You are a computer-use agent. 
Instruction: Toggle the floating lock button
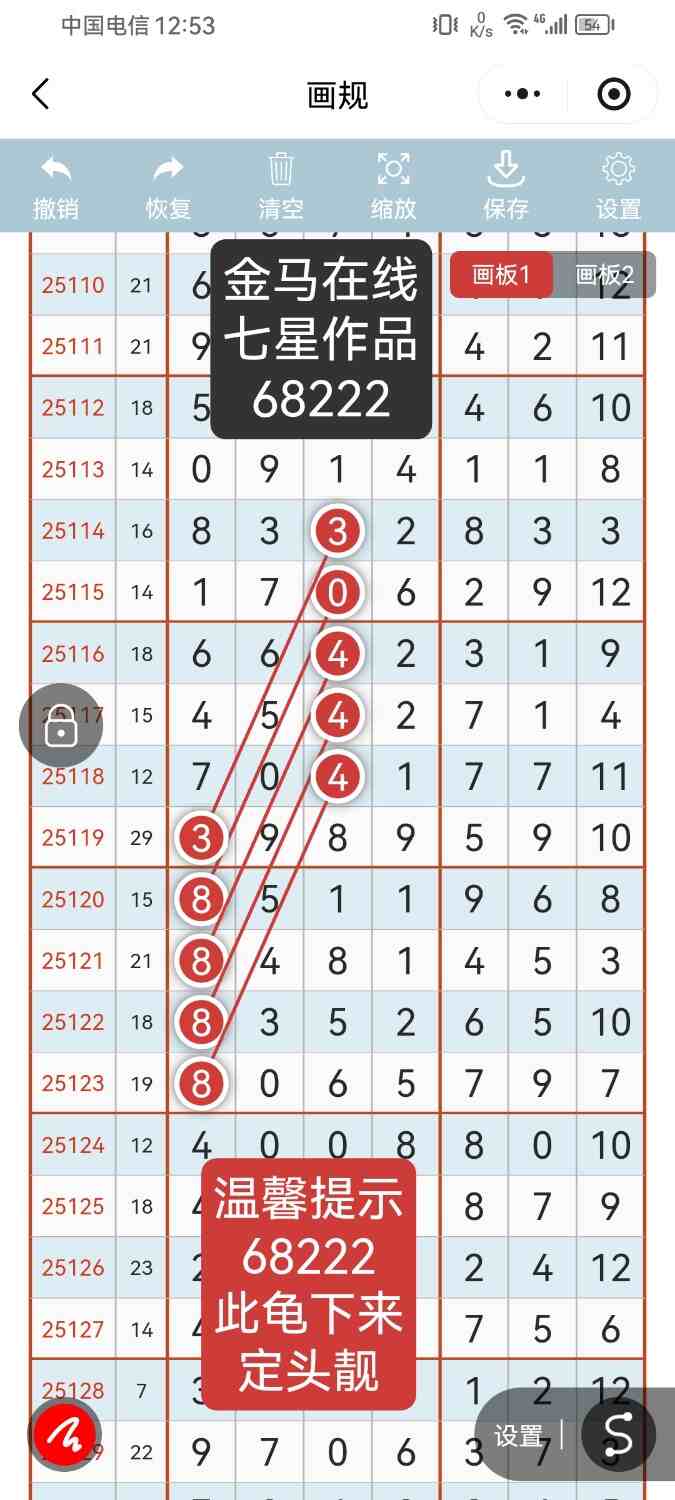click(61, 726)
